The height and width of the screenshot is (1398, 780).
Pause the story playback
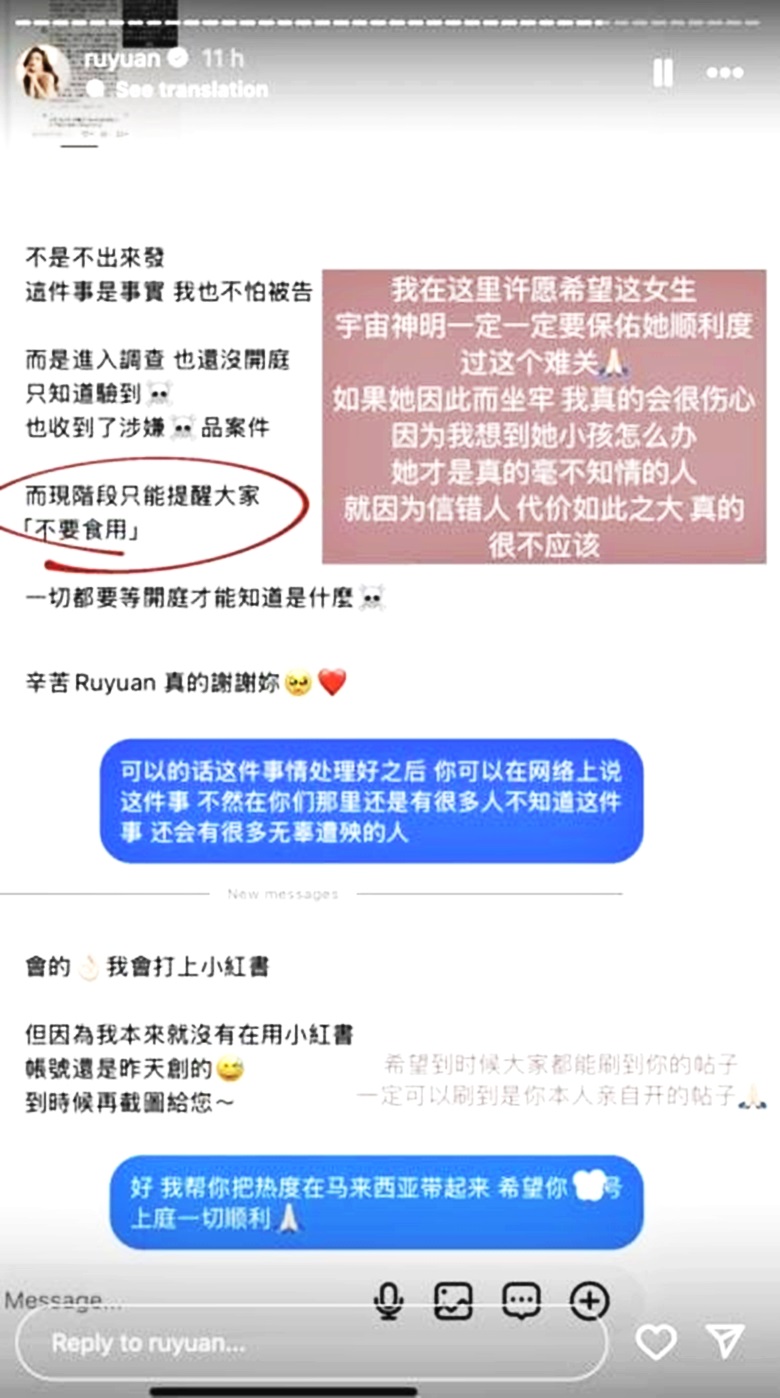coord(662,73)
